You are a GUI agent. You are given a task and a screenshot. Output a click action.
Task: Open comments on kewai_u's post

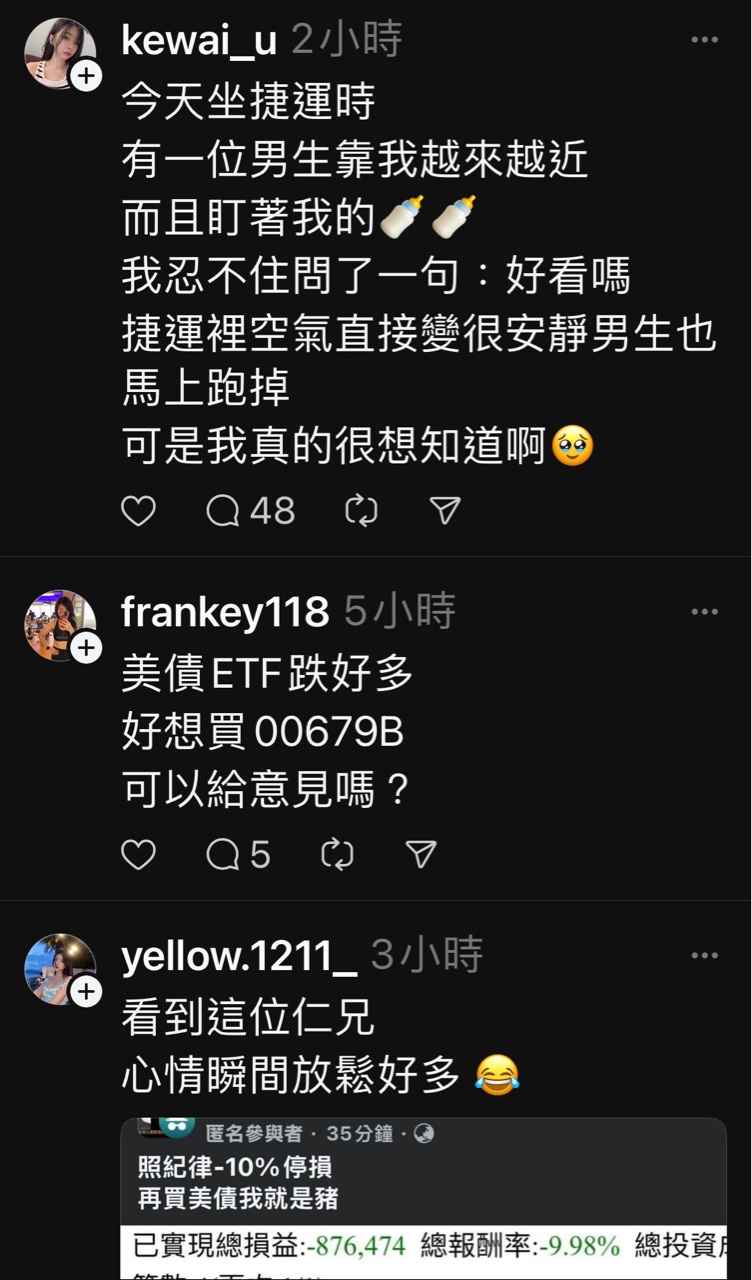coord(224,511)
